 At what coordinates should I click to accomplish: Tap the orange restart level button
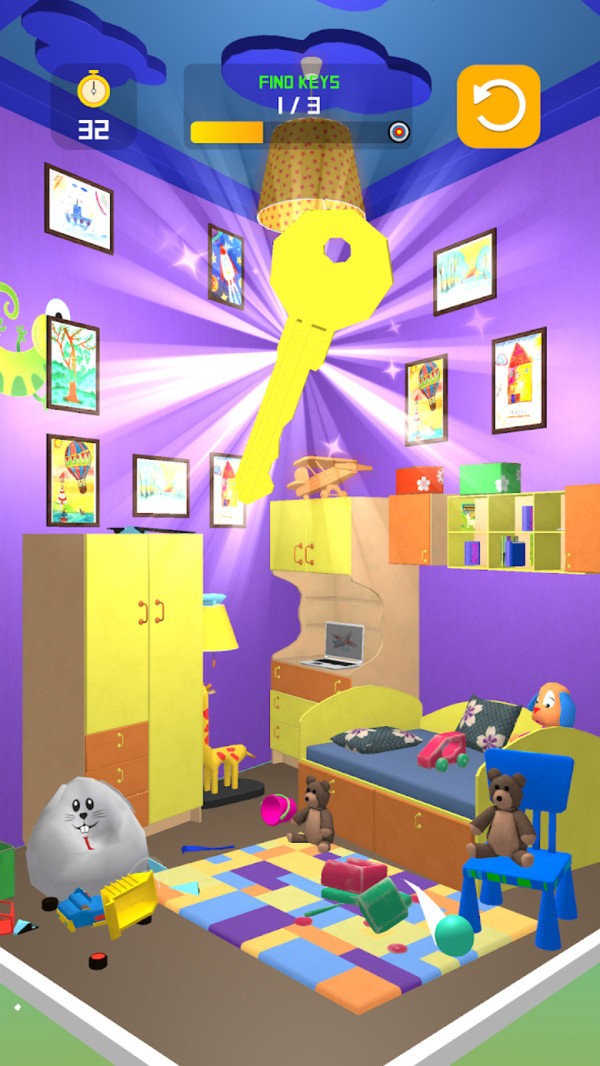pyautogui.click(x=498, y=107)
